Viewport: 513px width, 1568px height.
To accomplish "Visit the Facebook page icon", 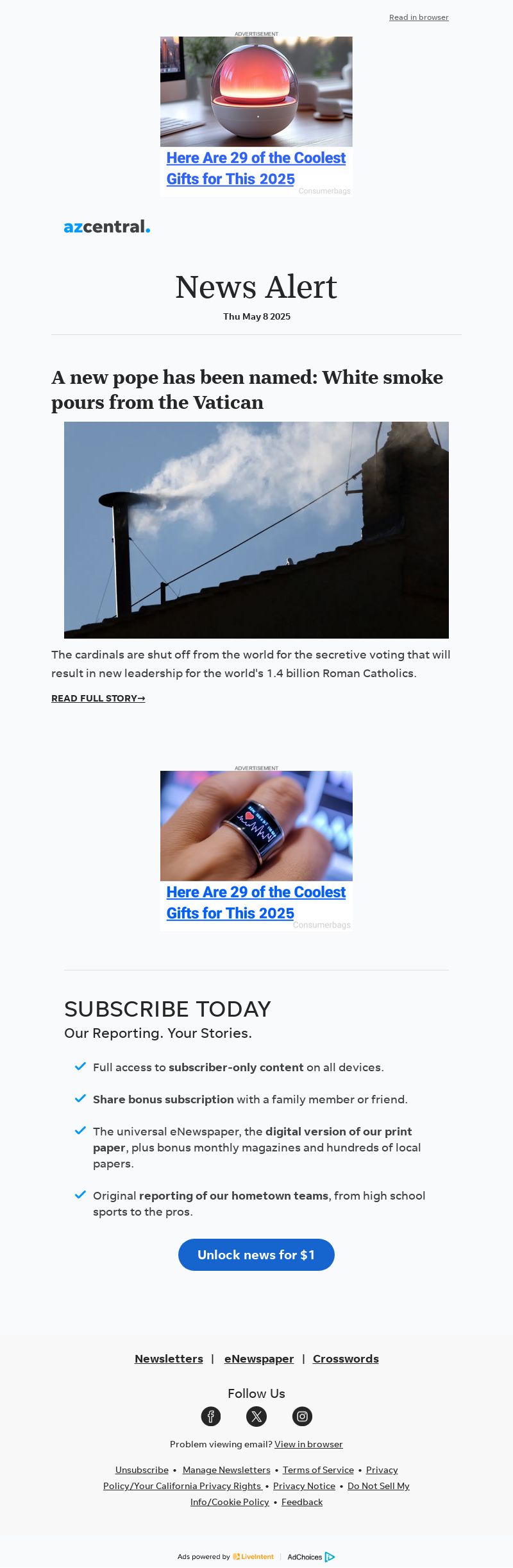I will [211, 1417].
